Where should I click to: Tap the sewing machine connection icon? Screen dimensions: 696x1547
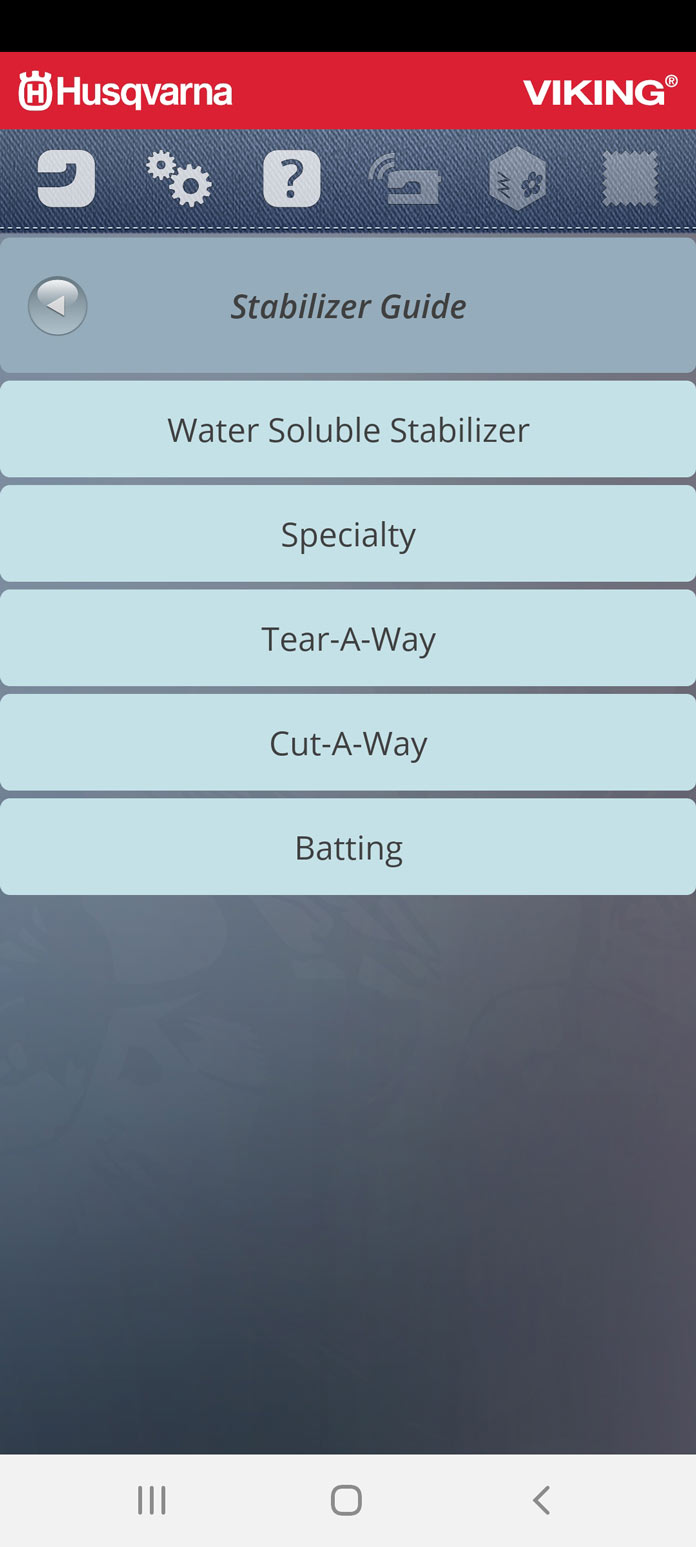coord(404,179)
